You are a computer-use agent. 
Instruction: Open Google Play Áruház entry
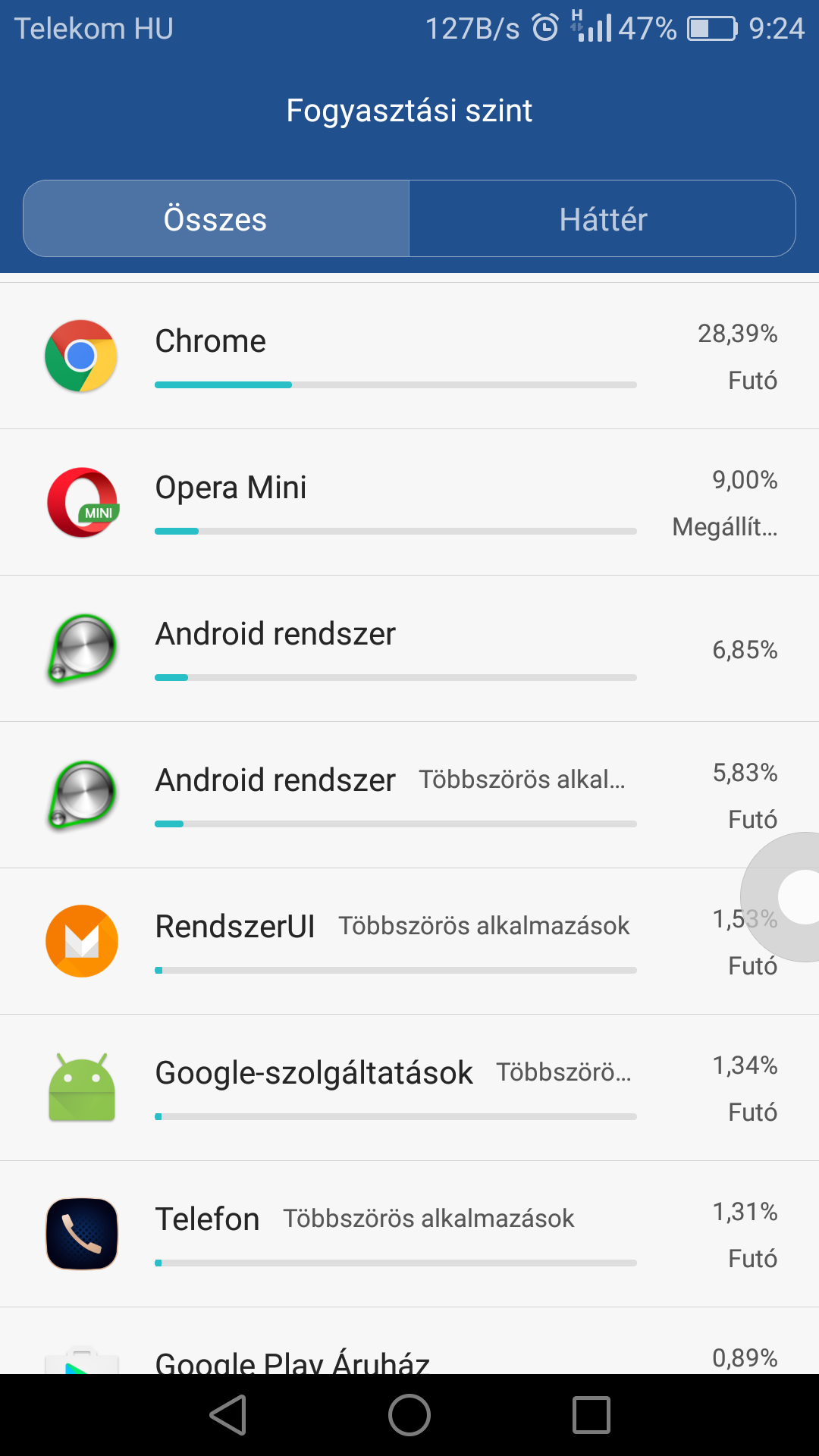[409, 1341]
